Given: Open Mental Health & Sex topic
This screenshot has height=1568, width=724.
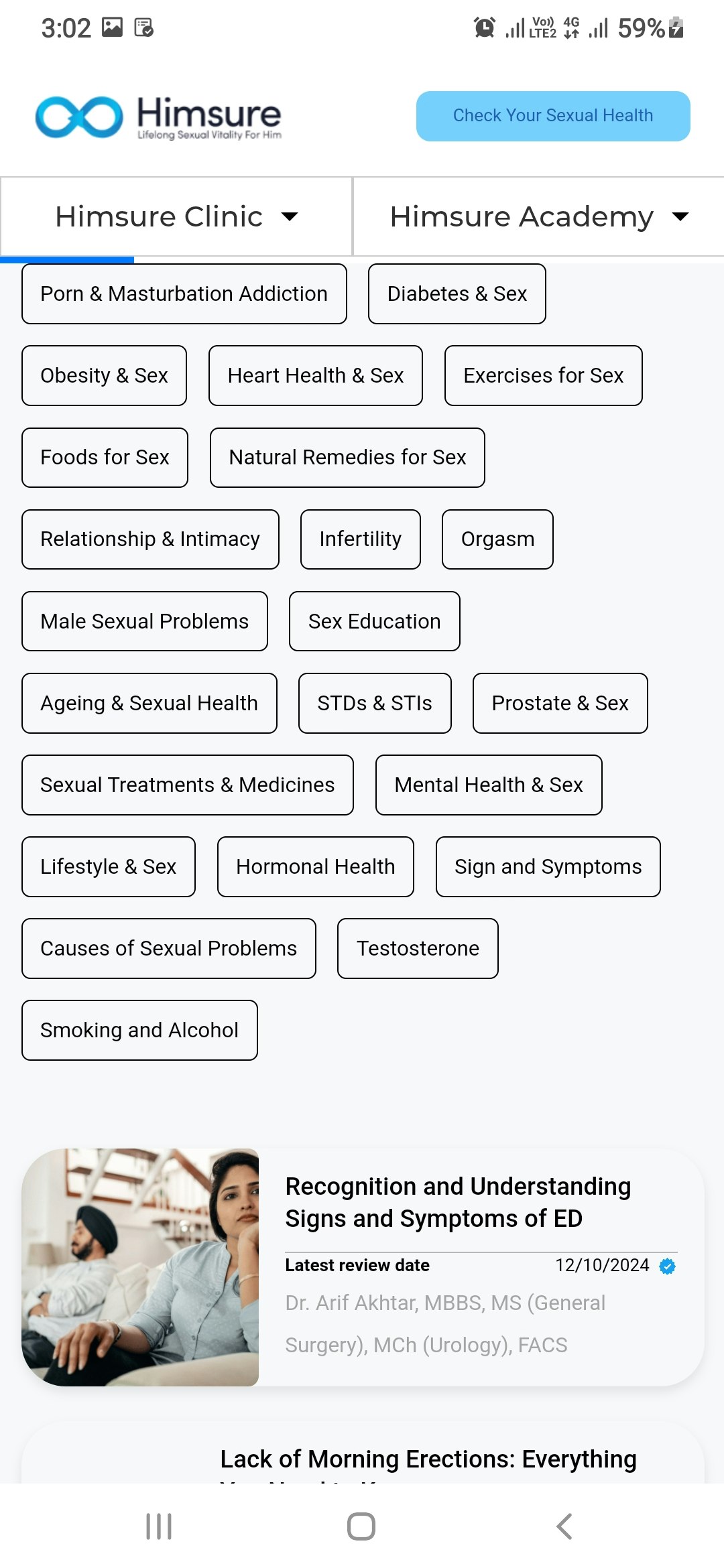Looking at the screenshot, I should point(488,785).
